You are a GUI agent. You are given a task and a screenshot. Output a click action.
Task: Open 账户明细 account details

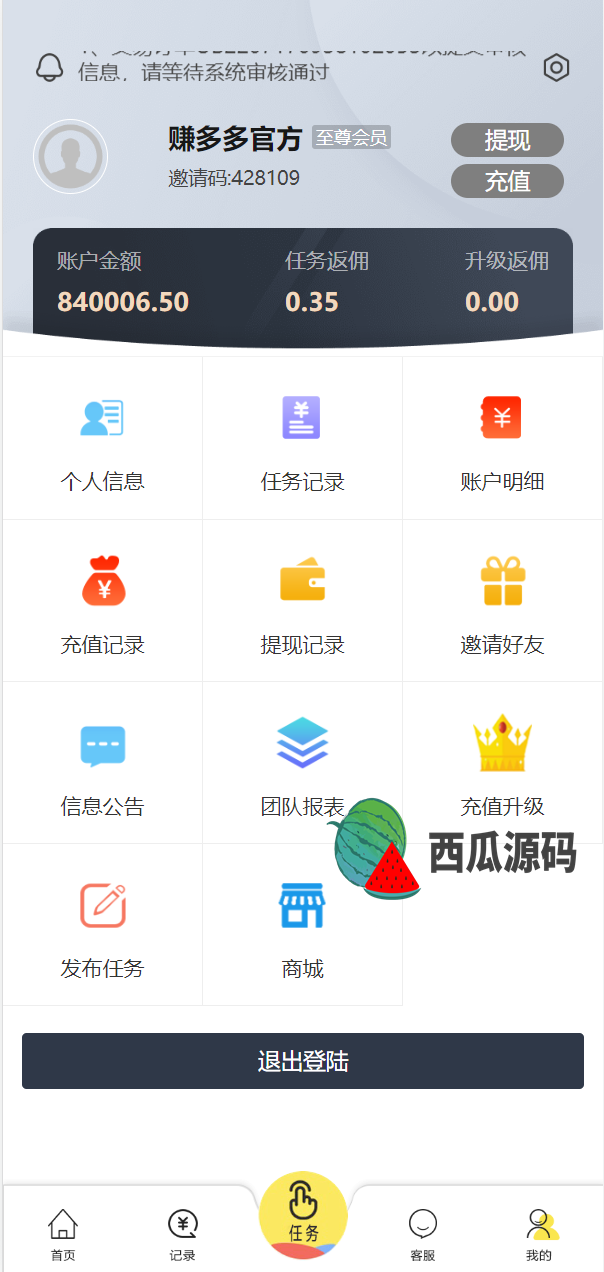tap(502, 438)
